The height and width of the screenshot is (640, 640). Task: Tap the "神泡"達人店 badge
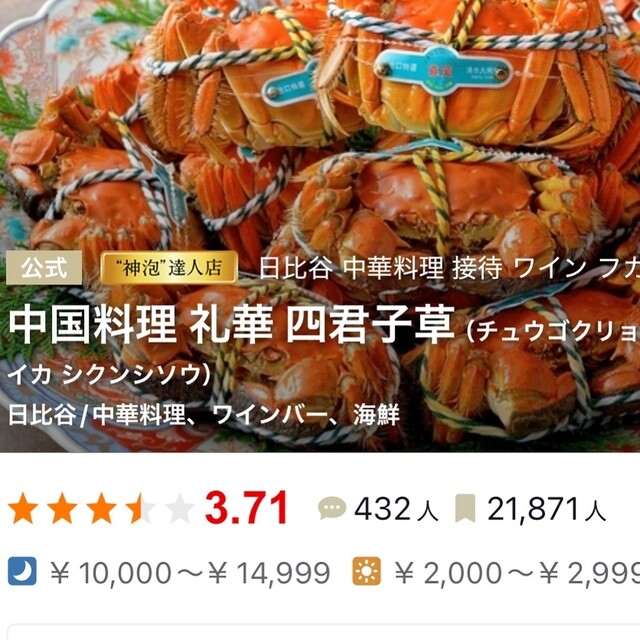pyautogui.click(x=169, y=267)
